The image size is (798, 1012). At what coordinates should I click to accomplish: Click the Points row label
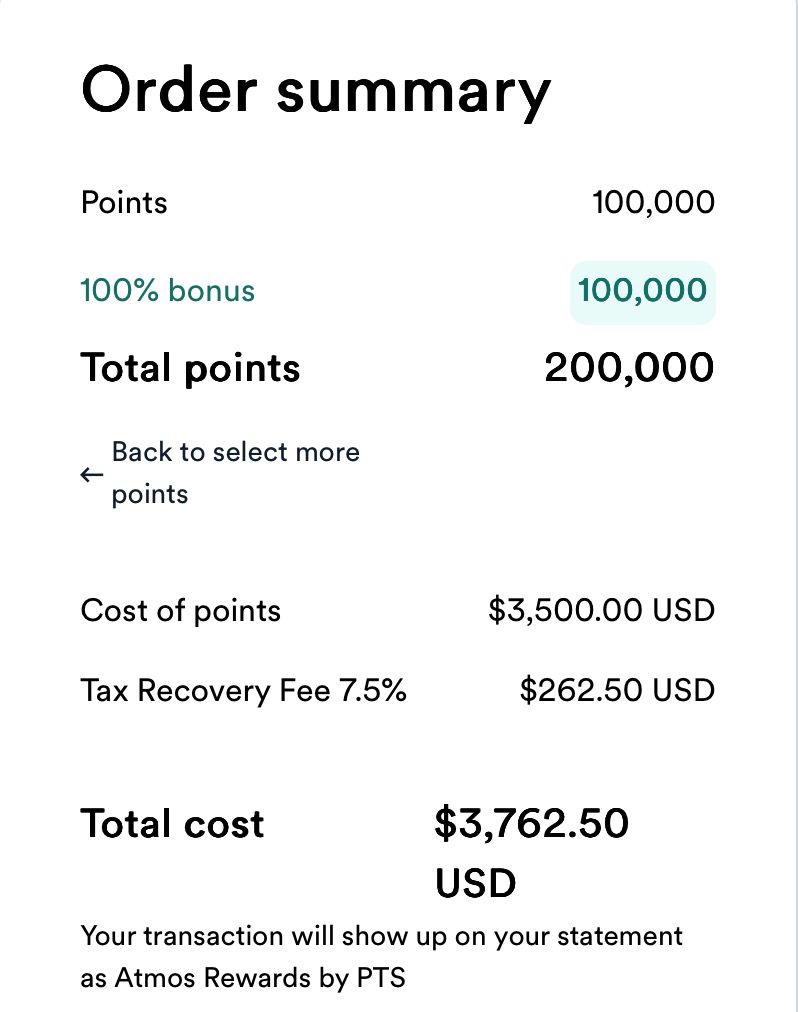coord(124,203)
